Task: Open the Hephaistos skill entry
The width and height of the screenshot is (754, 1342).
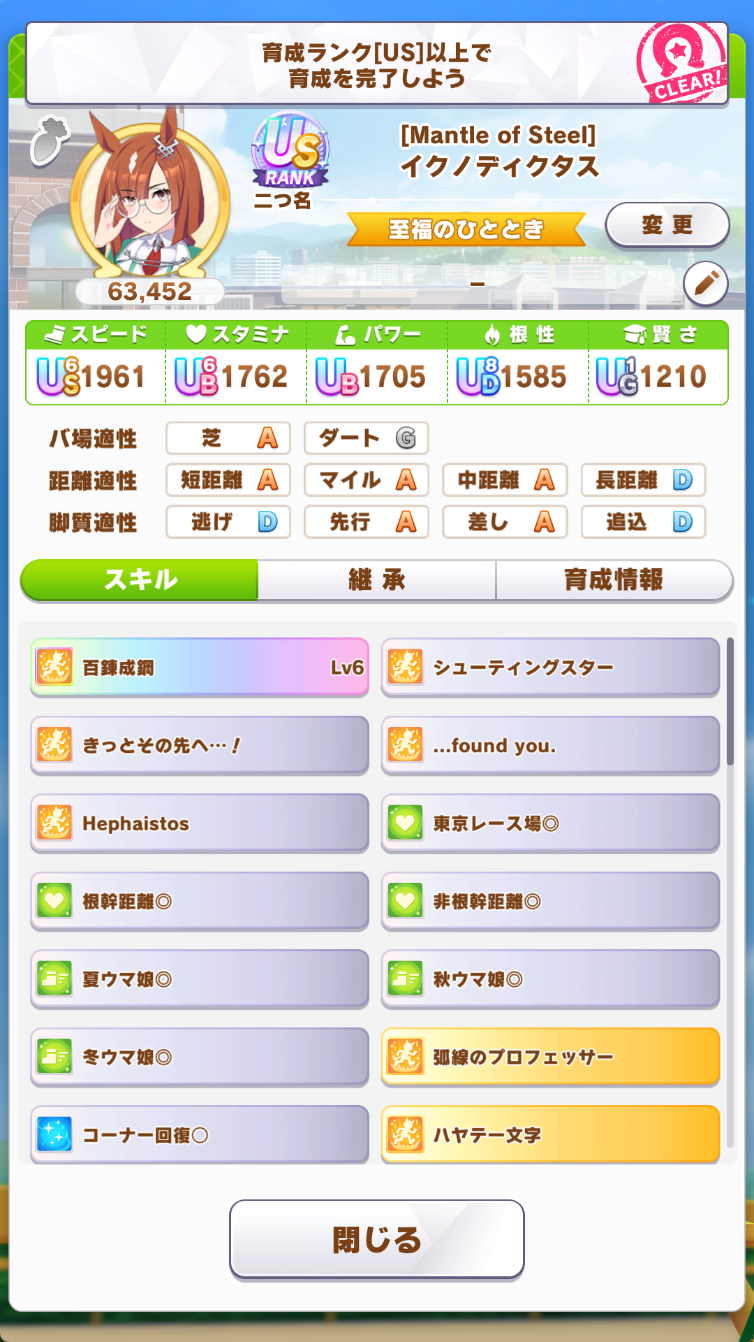Action: click(199, 823)
